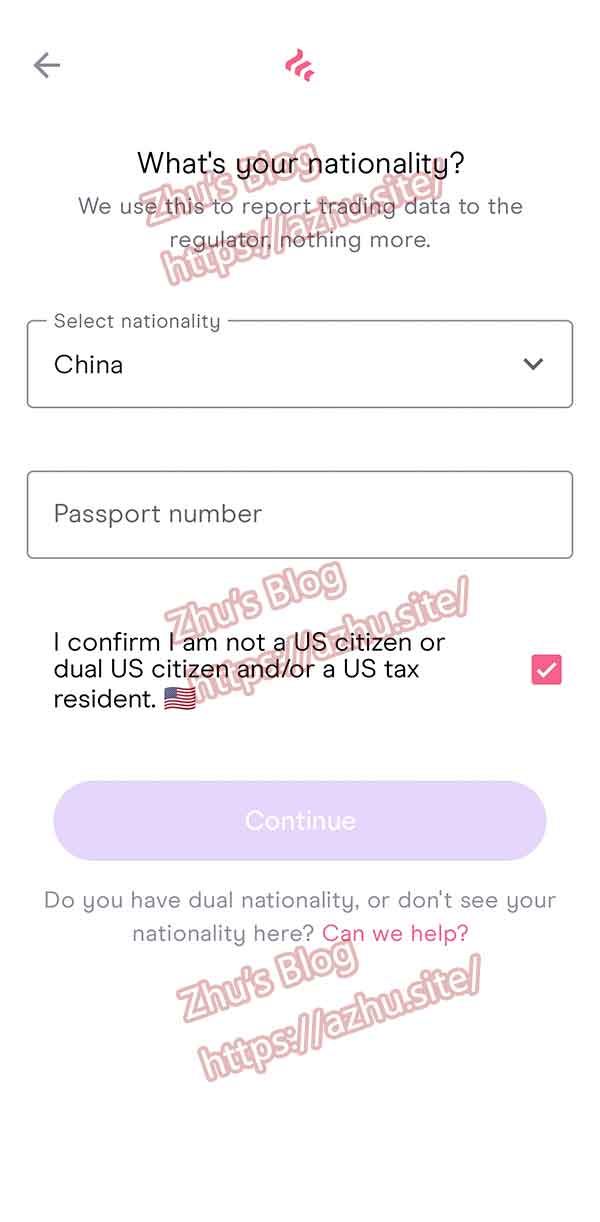Open the Select nationality dropdown
This screenshot has height=1222, width=600.
click(300, 365)
